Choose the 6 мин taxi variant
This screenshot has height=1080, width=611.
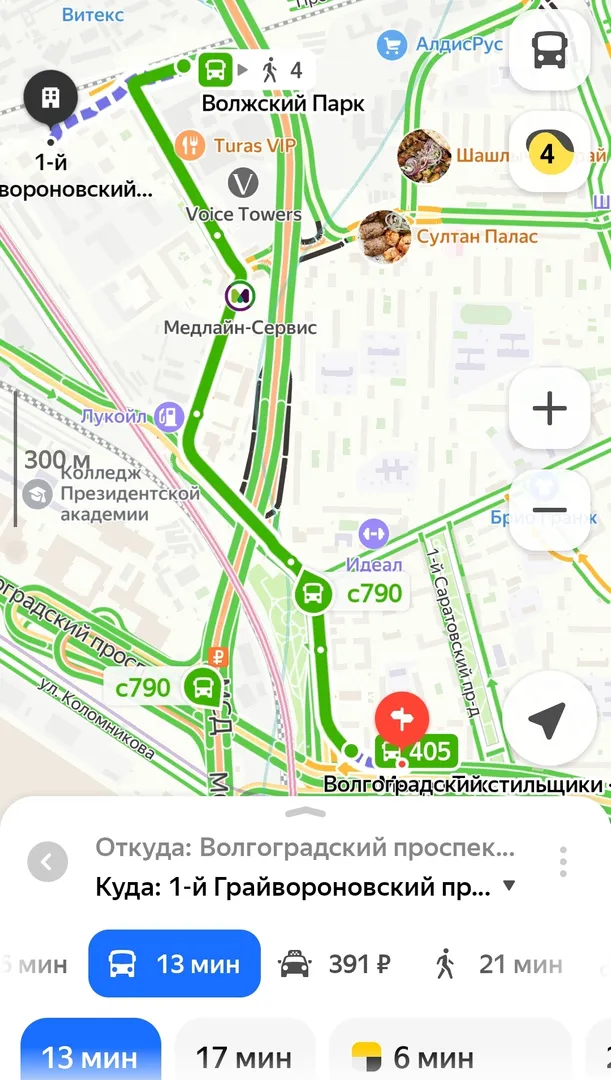(x=415, y=1056)
